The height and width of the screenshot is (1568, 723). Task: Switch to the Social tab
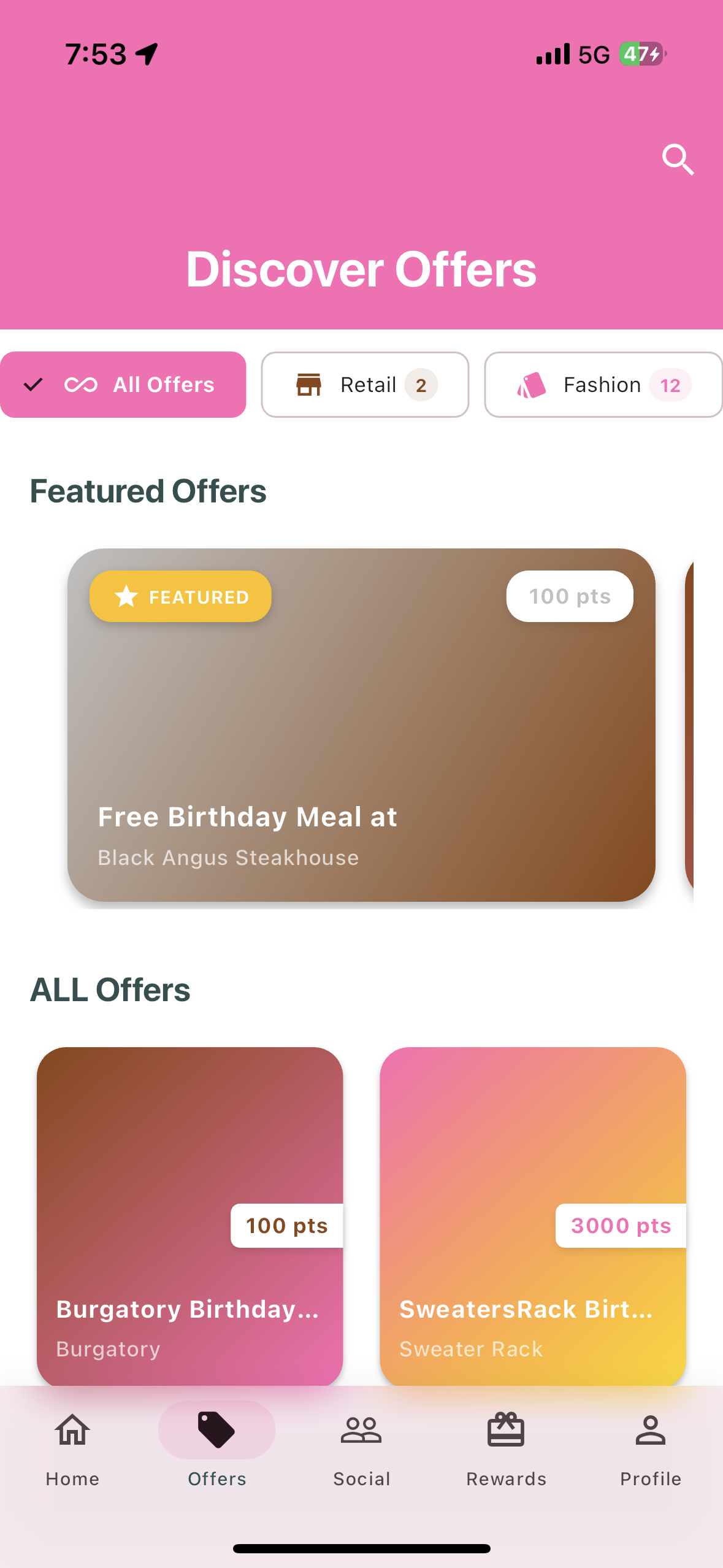[x=361, y=1449]
